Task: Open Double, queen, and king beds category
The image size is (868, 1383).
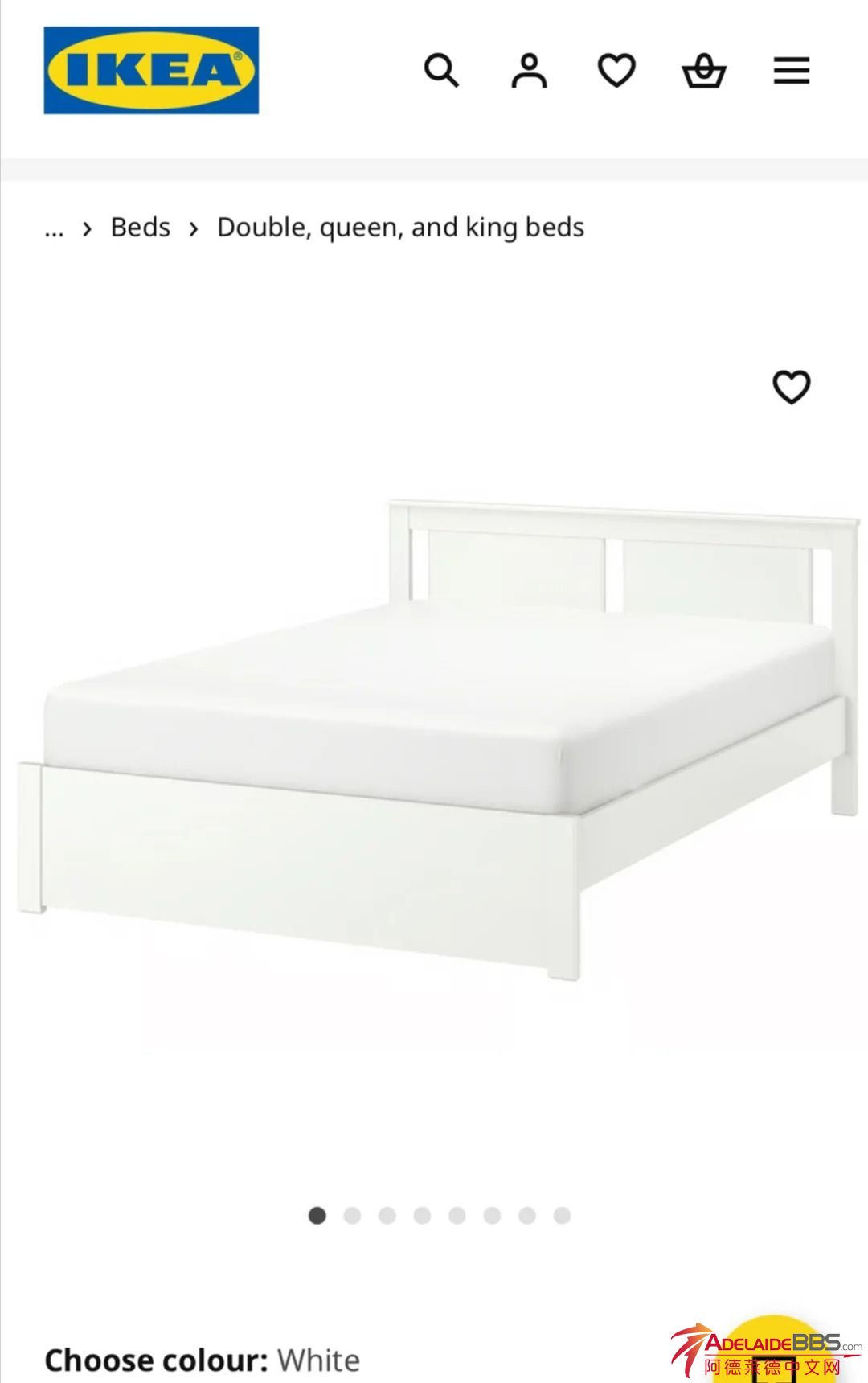Action: (400, 228)
